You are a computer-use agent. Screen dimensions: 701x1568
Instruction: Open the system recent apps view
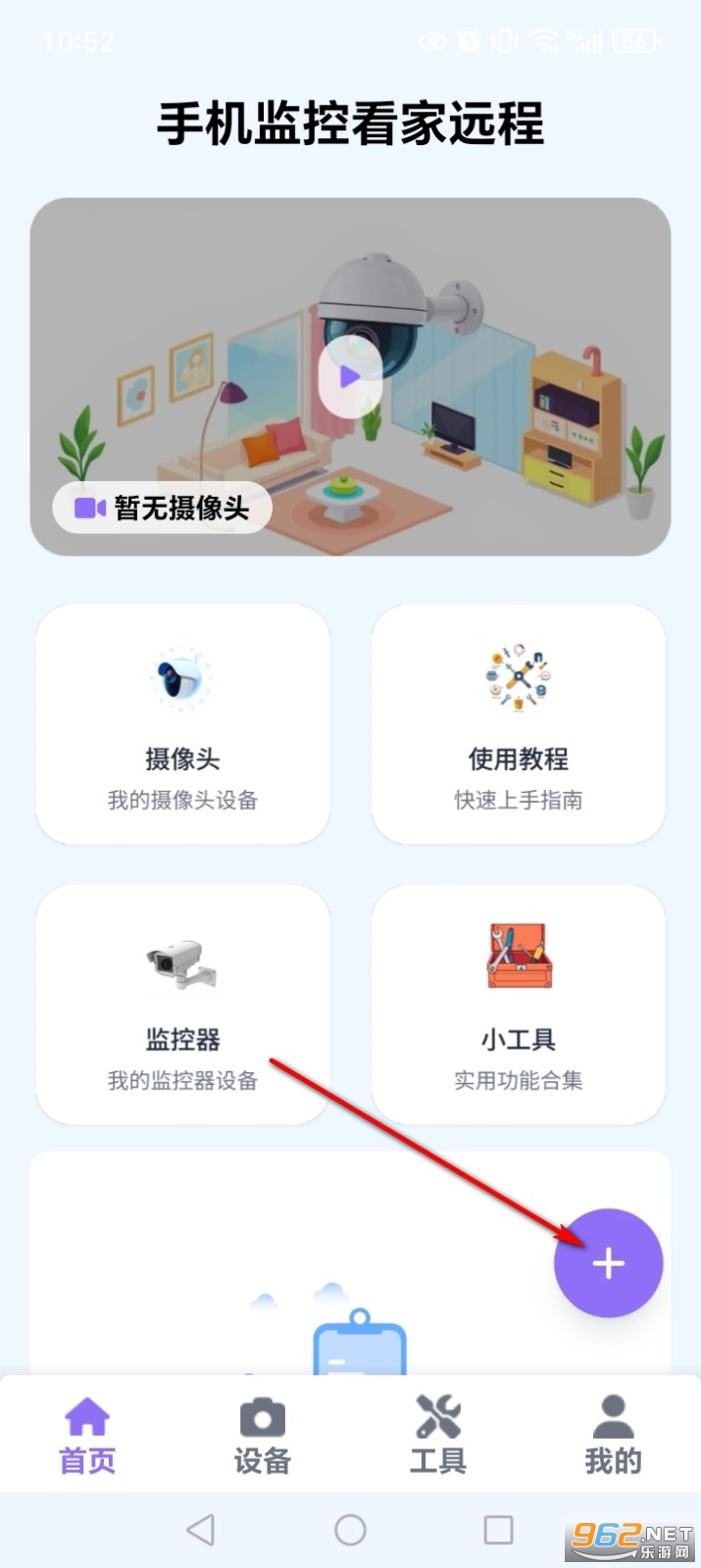tap(498, 1530)
